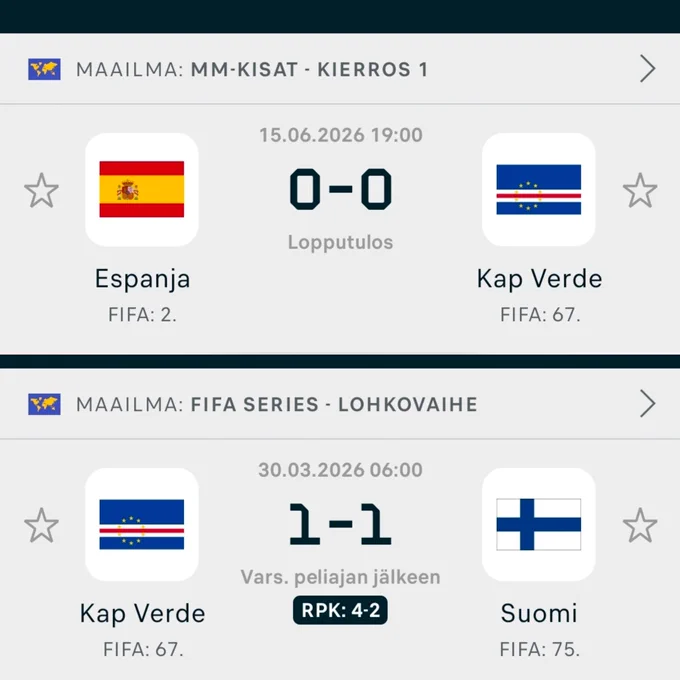
Task: Favorite Espanja with the star icon
Action: (41, 190)
